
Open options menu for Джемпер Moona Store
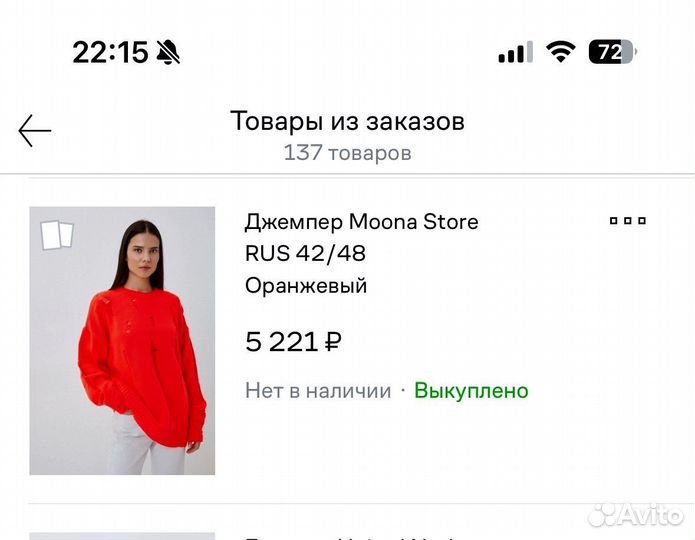628,221
